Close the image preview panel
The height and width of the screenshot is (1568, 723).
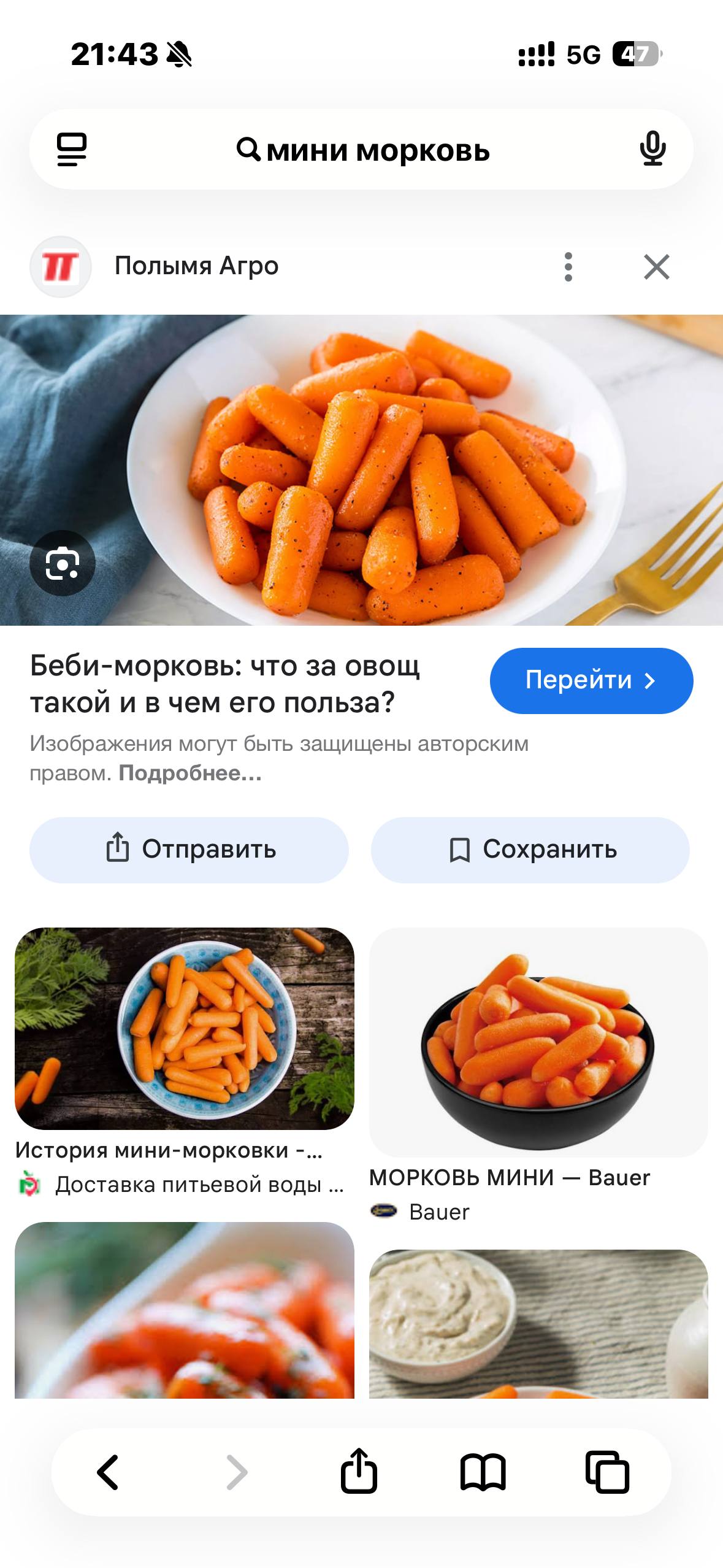point(657,267)
